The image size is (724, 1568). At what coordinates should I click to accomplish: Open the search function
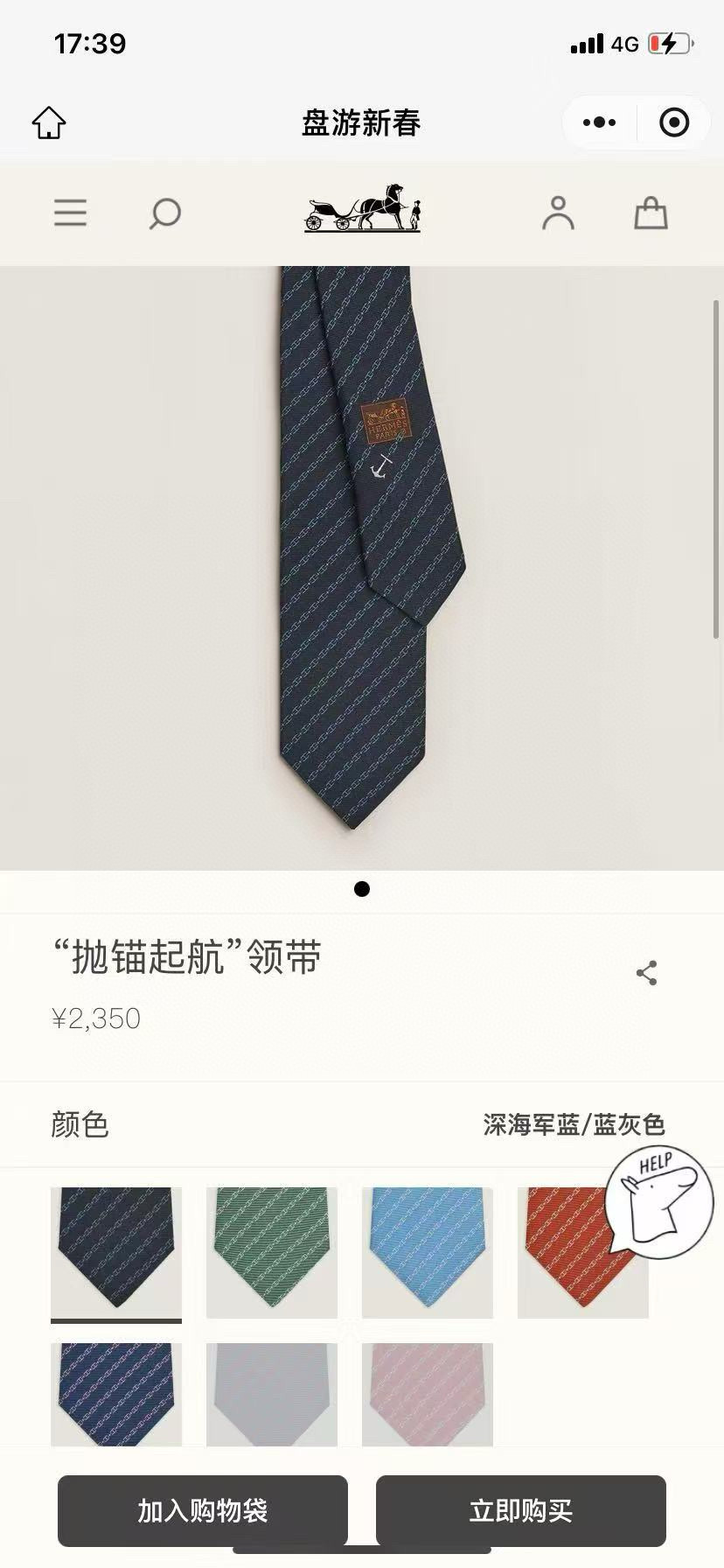[x=165, y=213]
